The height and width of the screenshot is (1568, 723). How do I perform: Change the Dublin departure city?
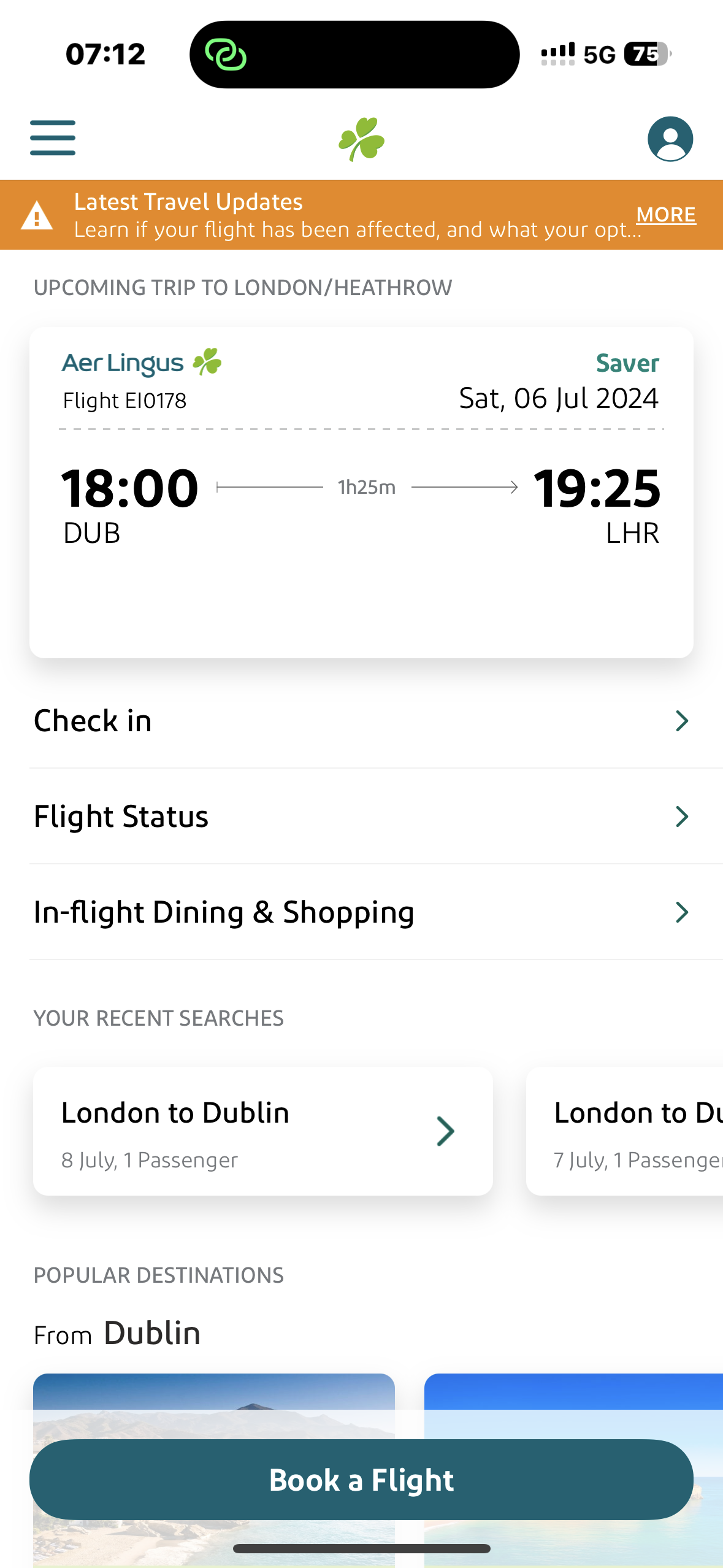(x=152, y=1333)
